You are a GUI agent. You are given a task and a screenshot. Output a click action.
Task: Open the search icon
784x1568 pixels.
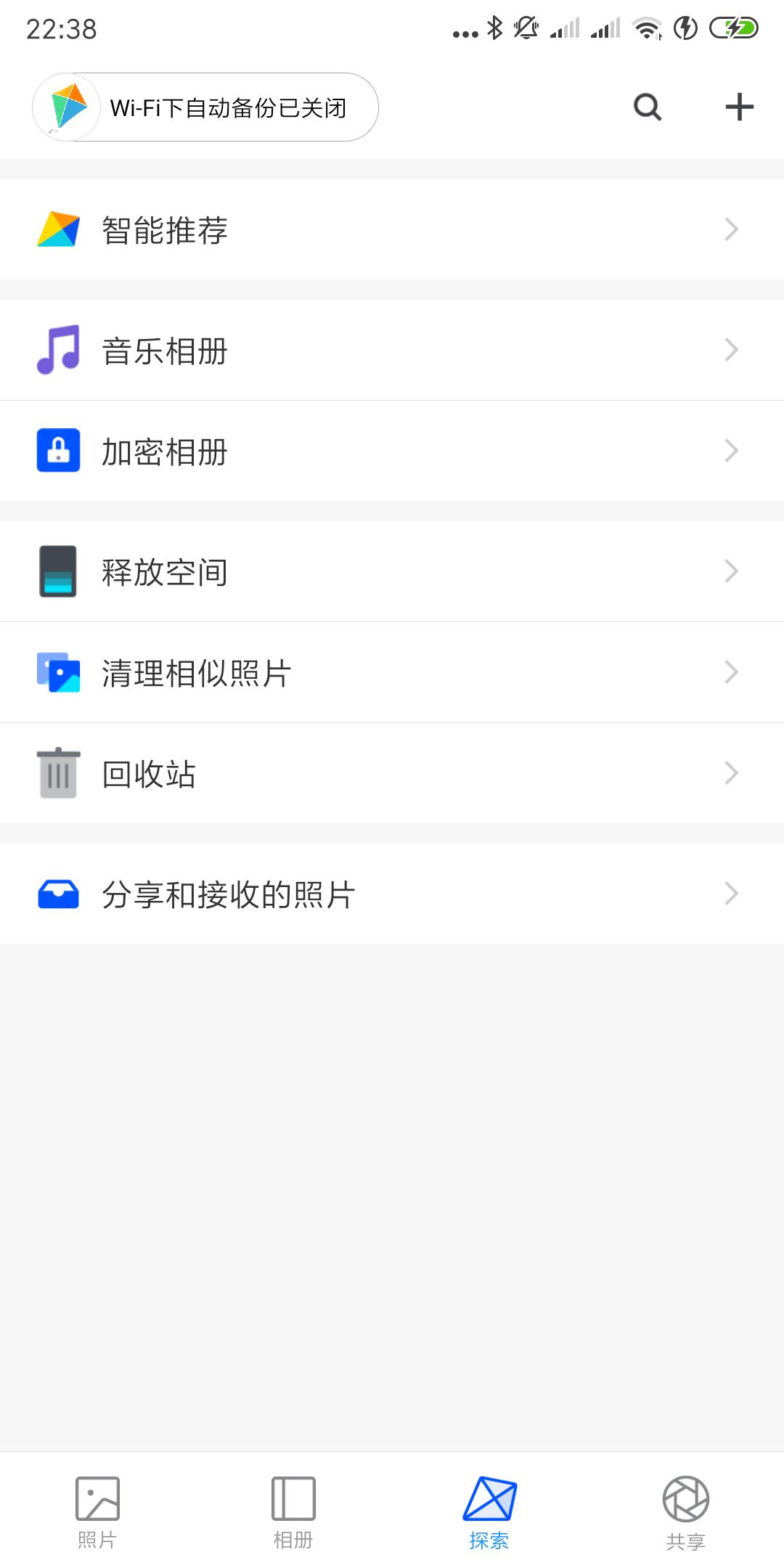tap(645, 106)
